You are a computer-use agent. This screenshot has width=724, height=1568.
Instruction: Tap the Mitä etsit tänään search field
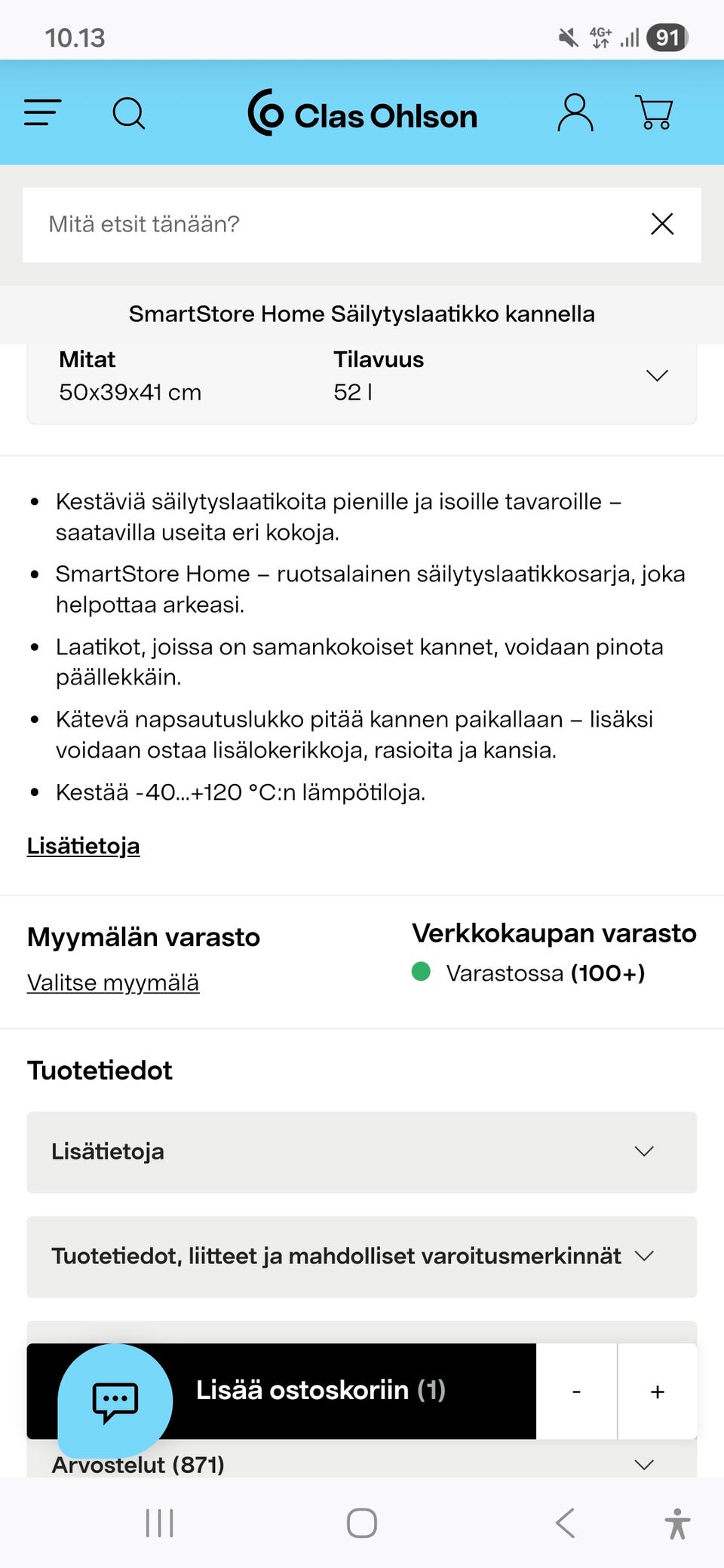click(302, 224)
